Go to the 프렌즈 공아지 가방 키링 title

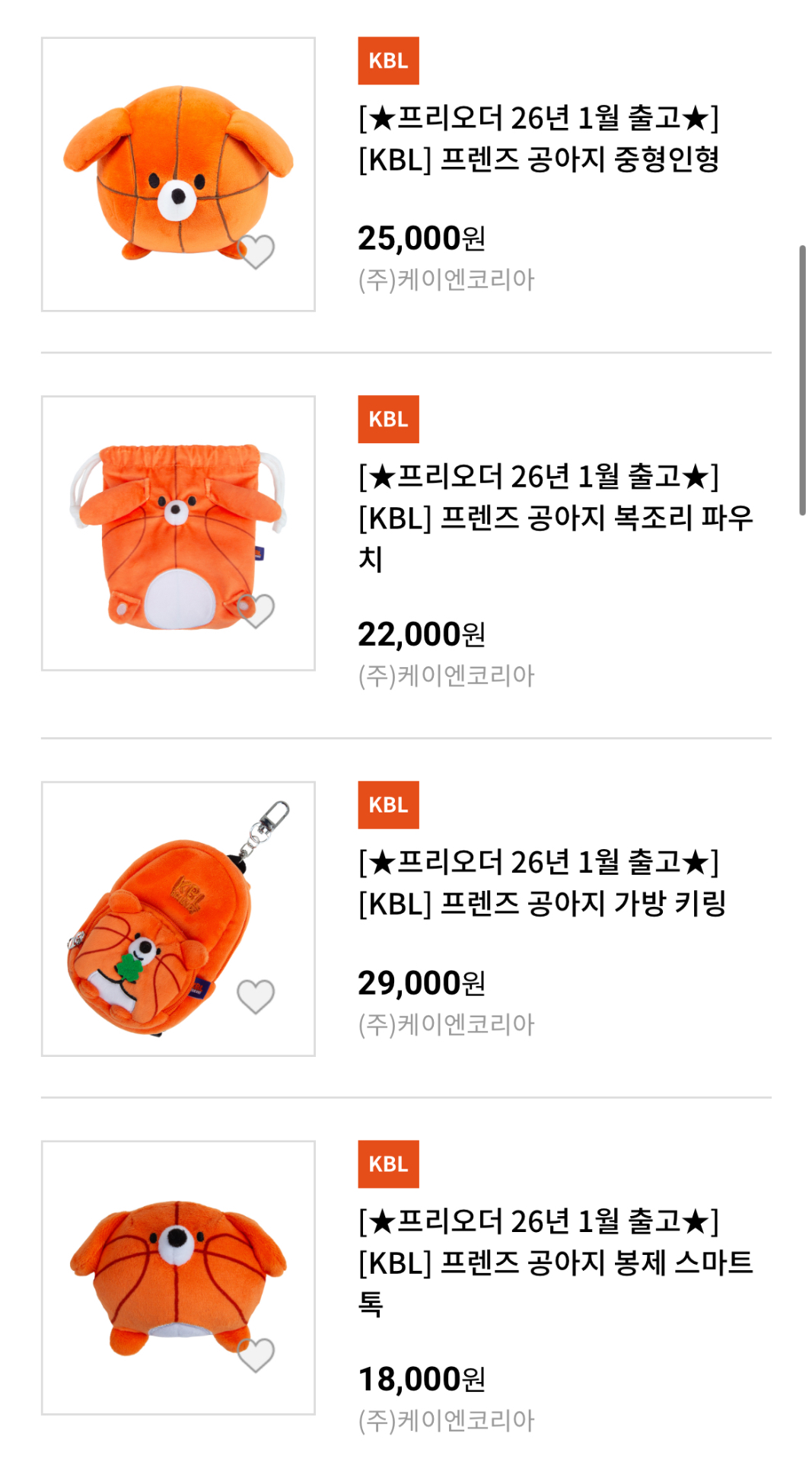point(542,883)
